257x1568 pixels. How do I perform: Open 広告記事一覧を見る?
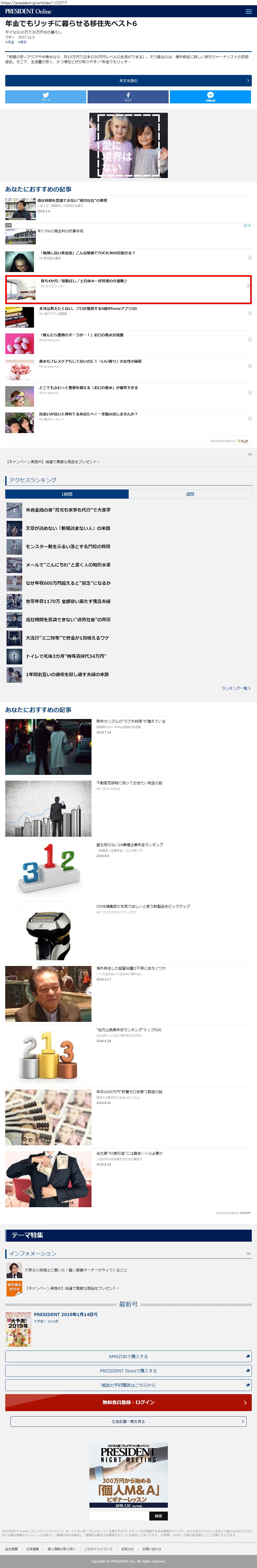pos(128,1421)
